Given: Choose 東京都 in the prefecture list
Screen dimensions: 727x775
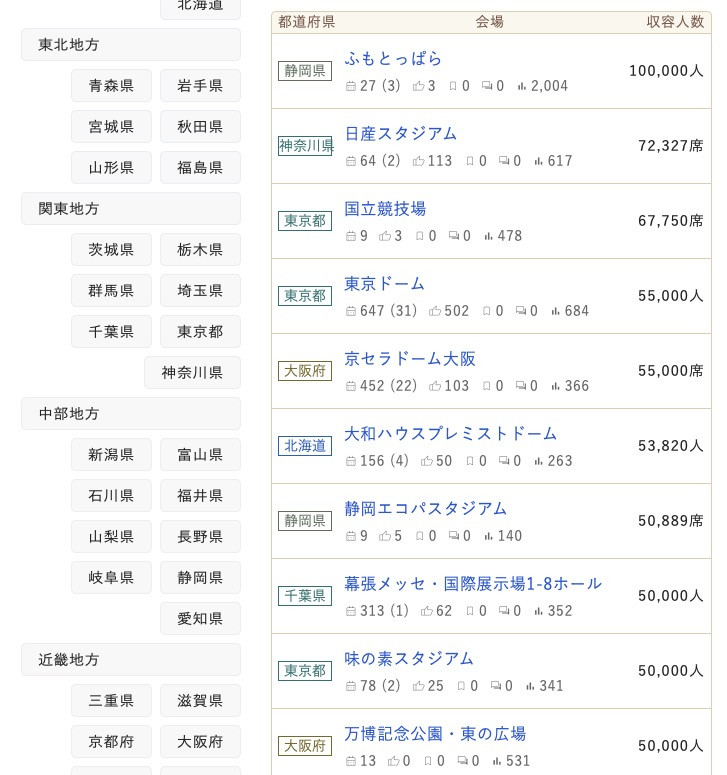Looking at the screenshot, I should 200,332.
